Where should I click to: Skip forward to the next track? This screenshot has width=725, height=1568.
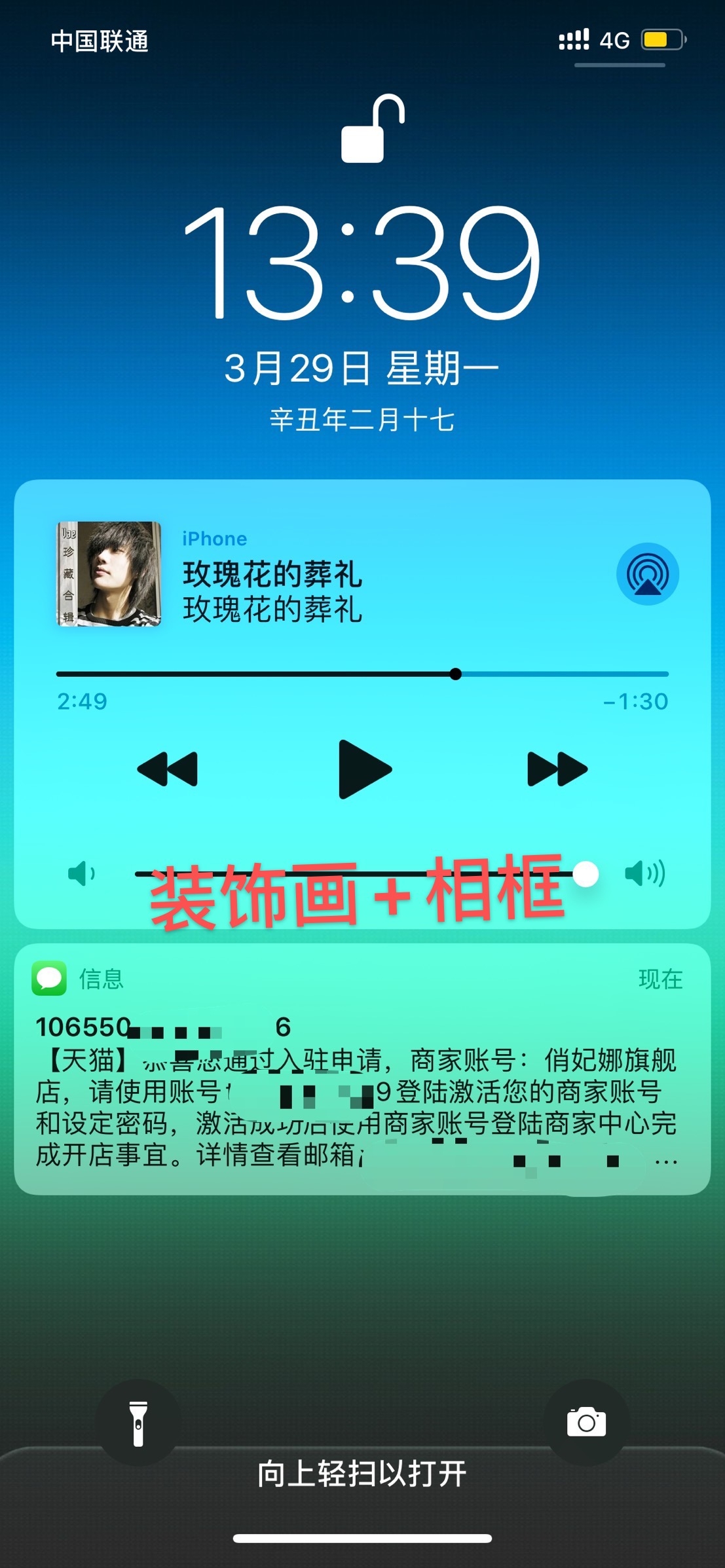click(557, 769)
